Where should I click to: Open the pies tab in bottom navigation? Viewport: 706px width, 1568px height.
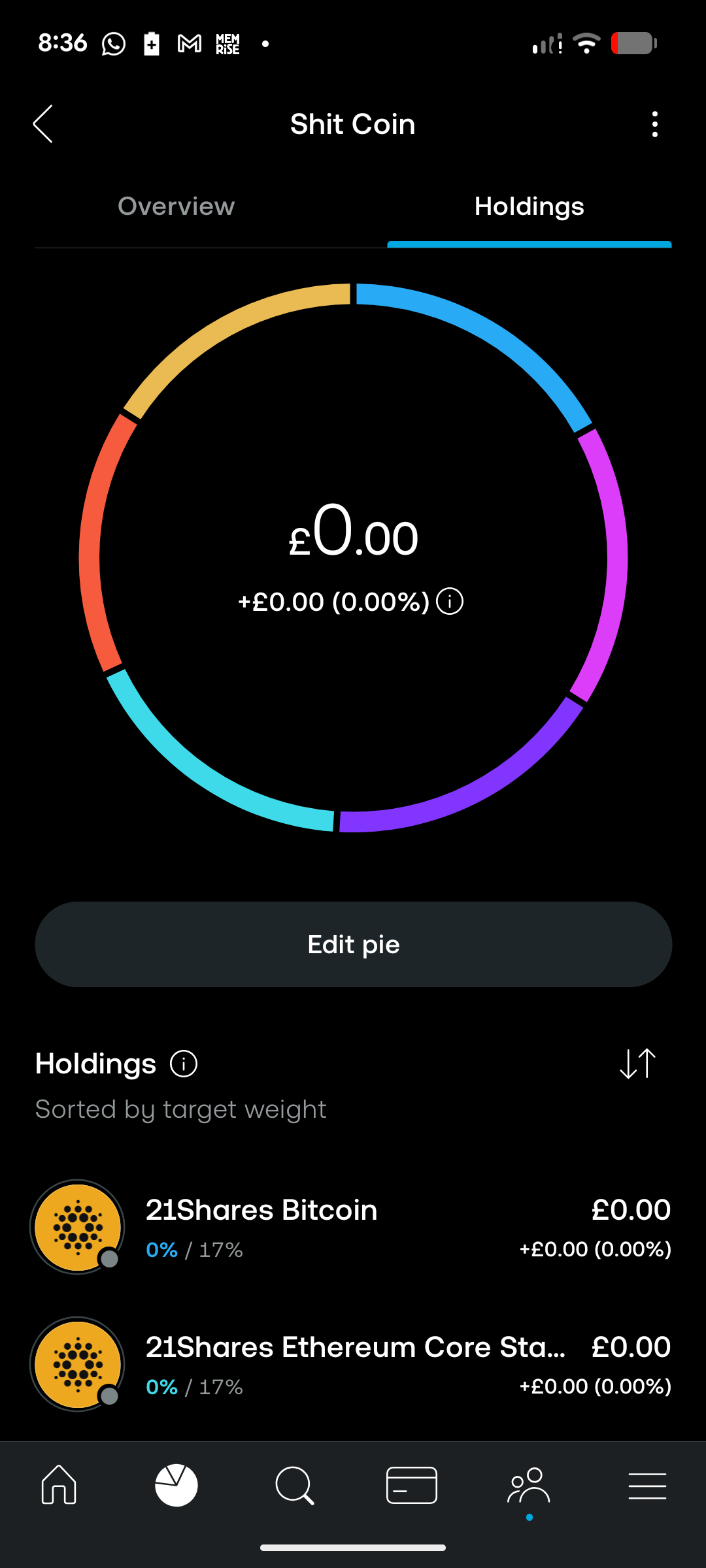point(176,1485)
